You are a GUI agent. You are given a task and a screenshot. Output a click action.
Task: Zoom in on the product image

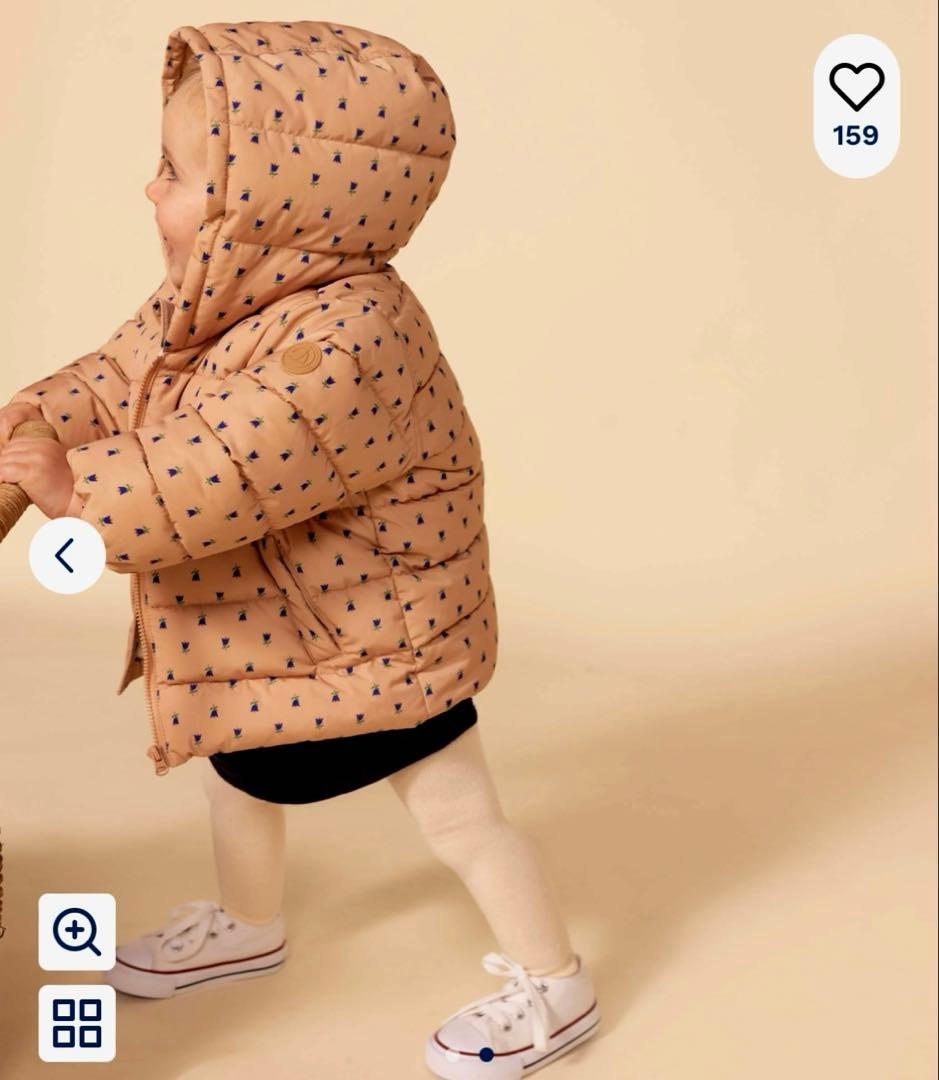click(x=77, y=931)
